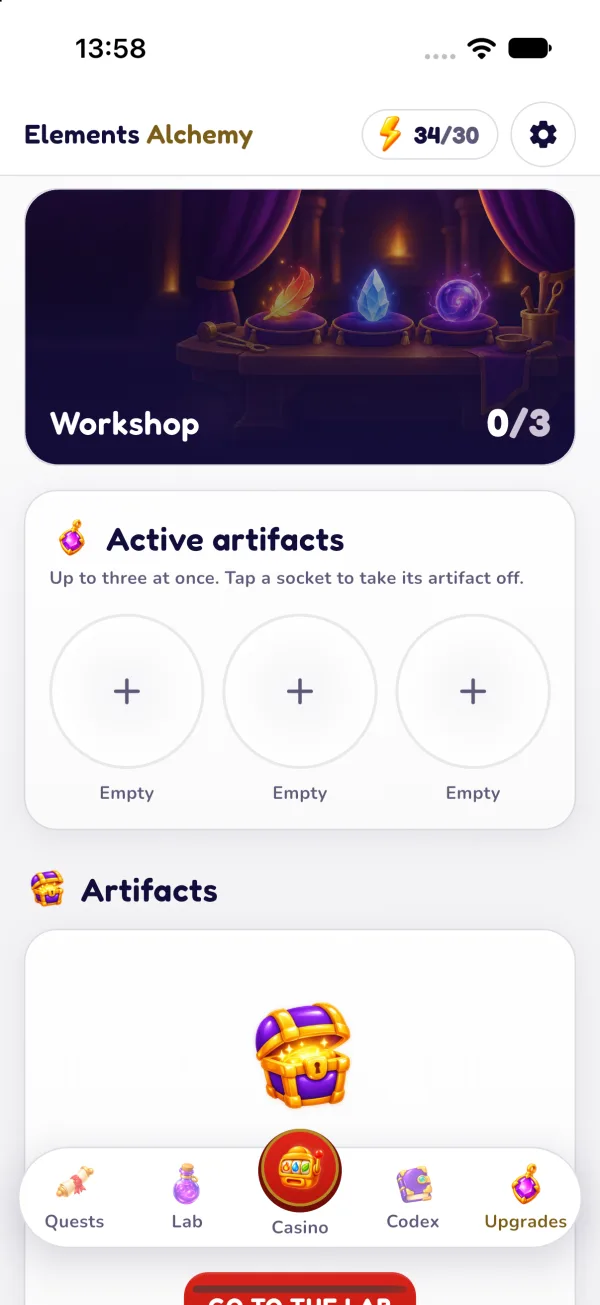This screenshot has height=1305, width=600.
Task: Open the settings gear
Action: (x=543, y=134)
